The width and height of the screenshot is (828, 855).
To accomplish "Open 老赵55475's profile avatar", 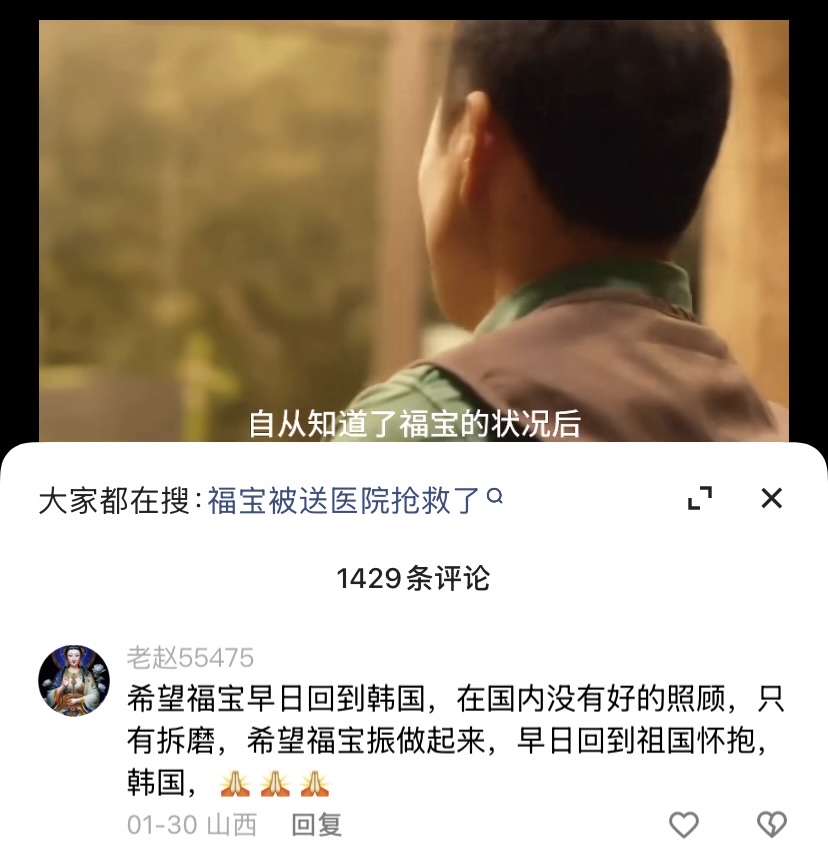I will pos(74,680).
